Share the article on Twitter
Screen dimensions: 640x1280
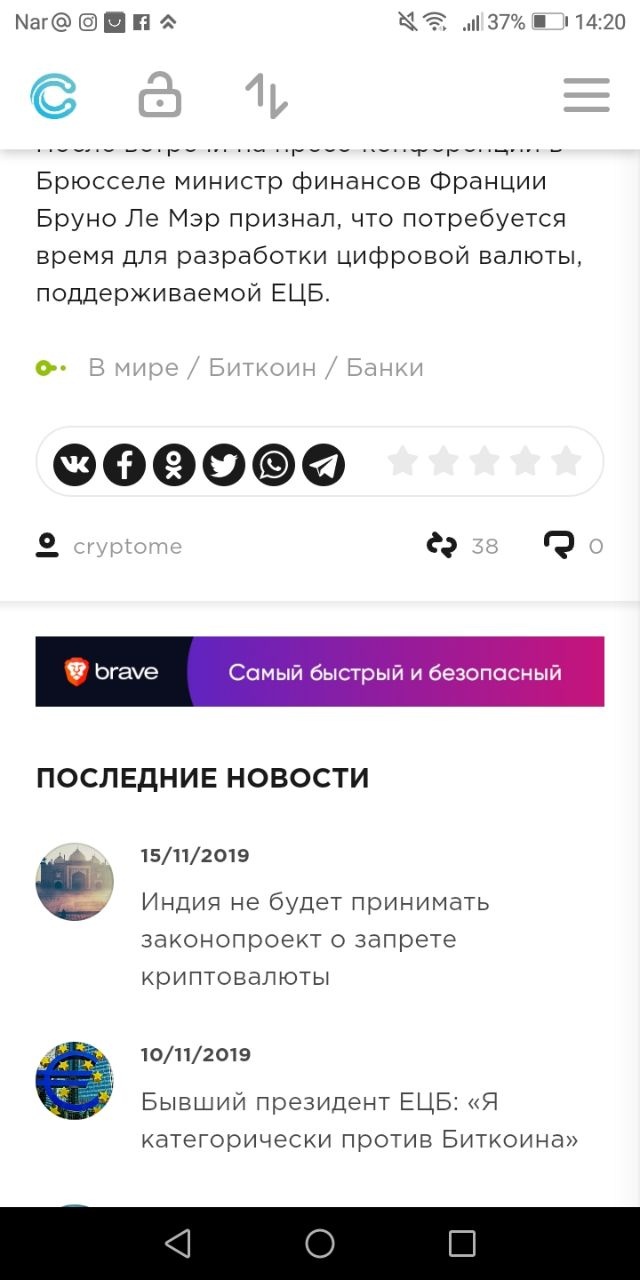(224, 465)
